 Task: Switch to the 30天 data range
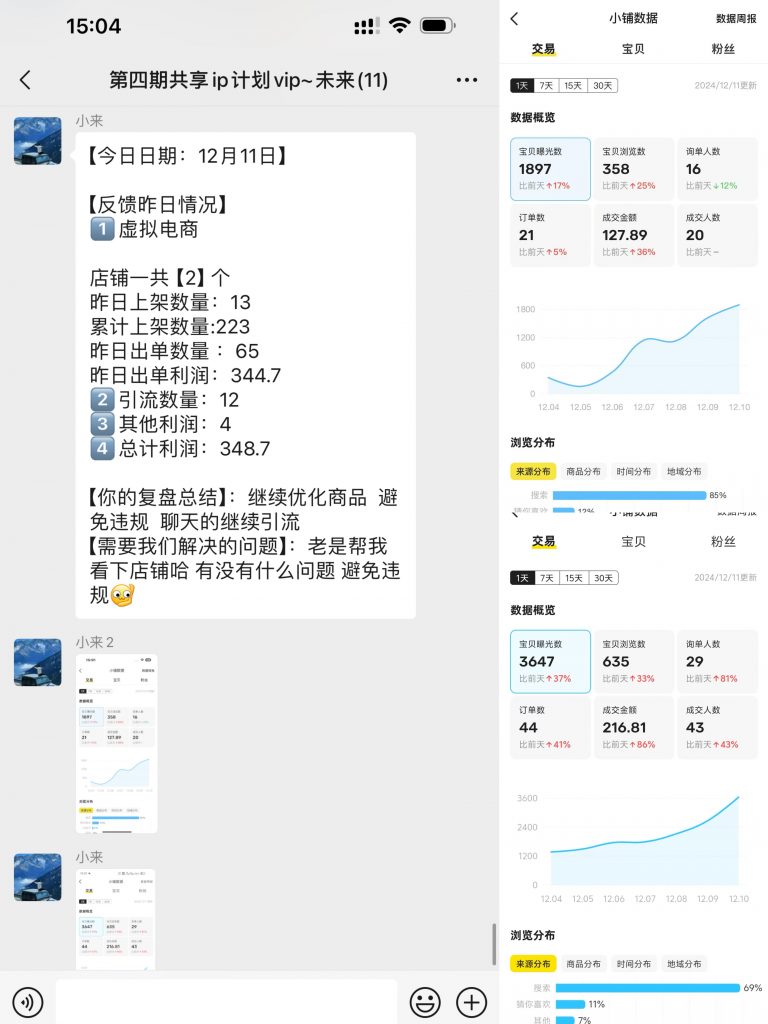(603, 85)
